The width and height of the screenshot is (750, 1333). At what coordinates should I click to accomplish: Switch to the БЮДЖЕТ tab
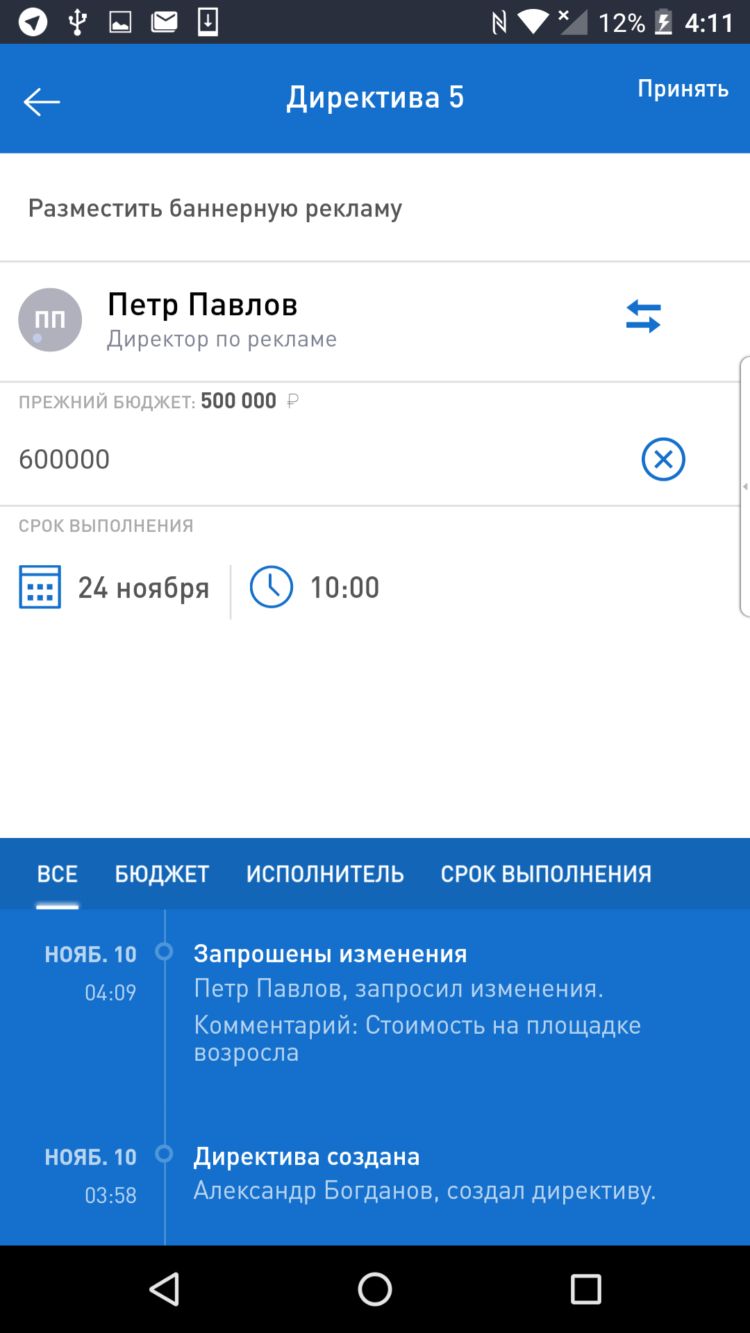[161, 873]
